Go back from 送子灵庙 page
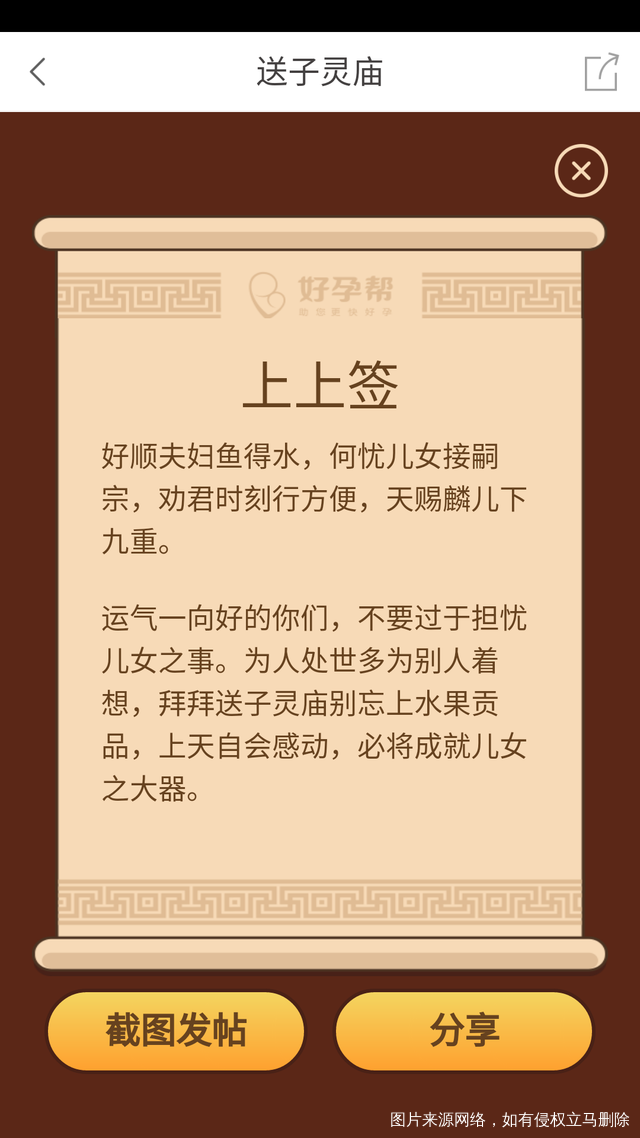640x1138 pixels. 38,72
